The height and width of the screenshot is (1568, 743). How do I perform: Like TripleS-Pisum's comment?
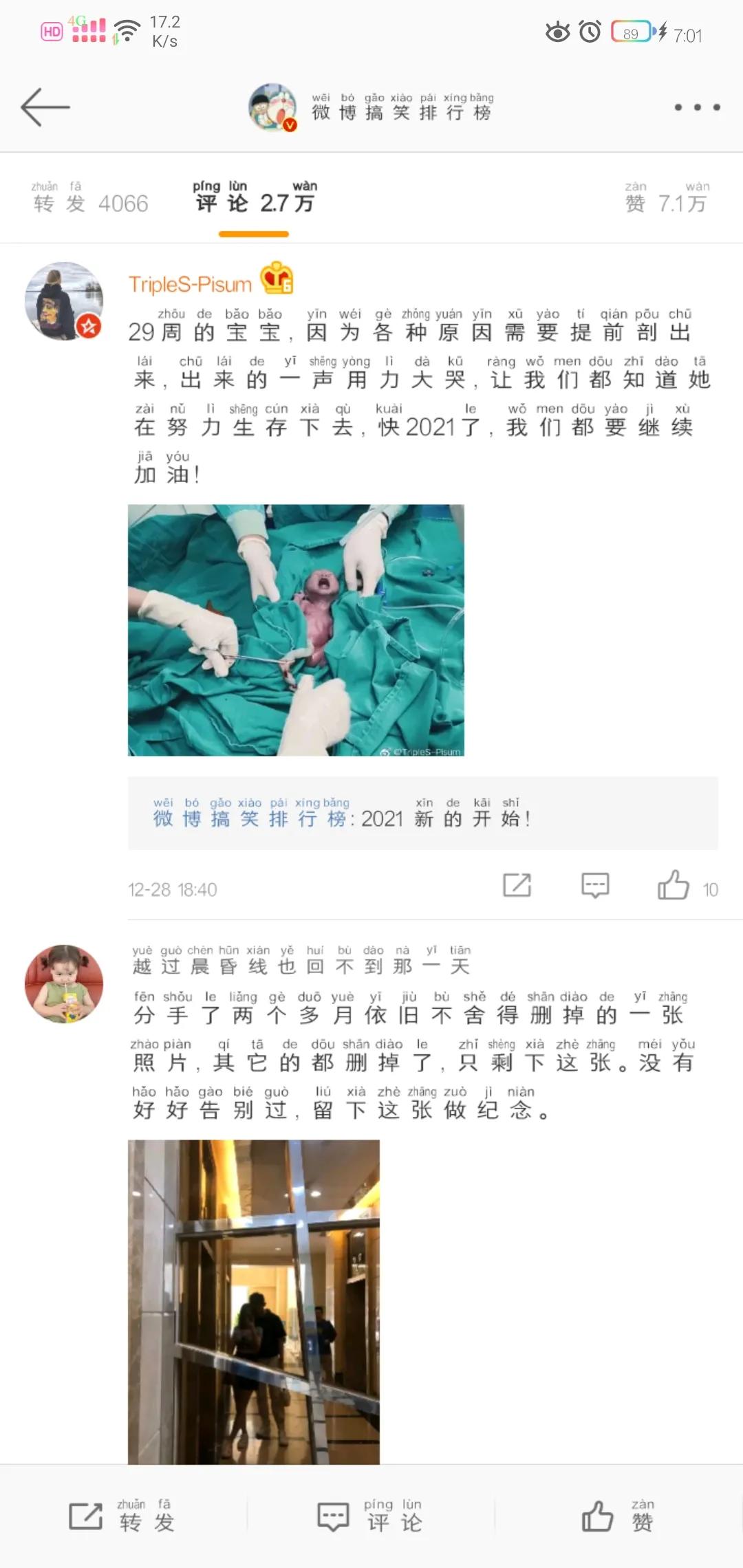click(x=674, y=886)
